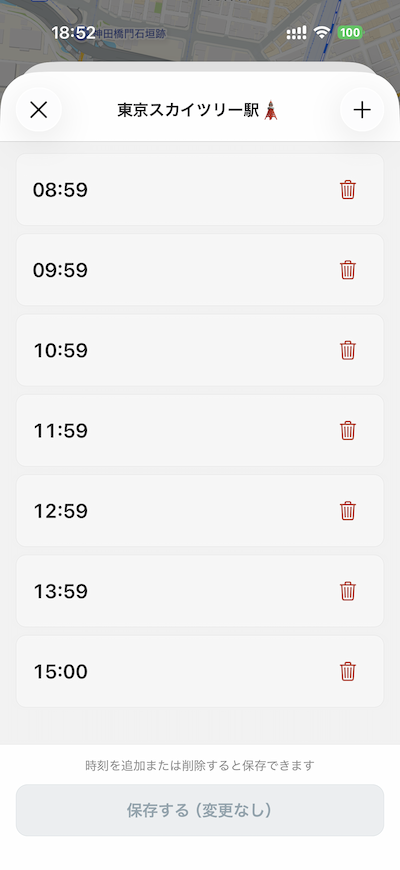Add a new time with the plus icon
Viewport: 400px width, 870px height.
click(362, 109)
